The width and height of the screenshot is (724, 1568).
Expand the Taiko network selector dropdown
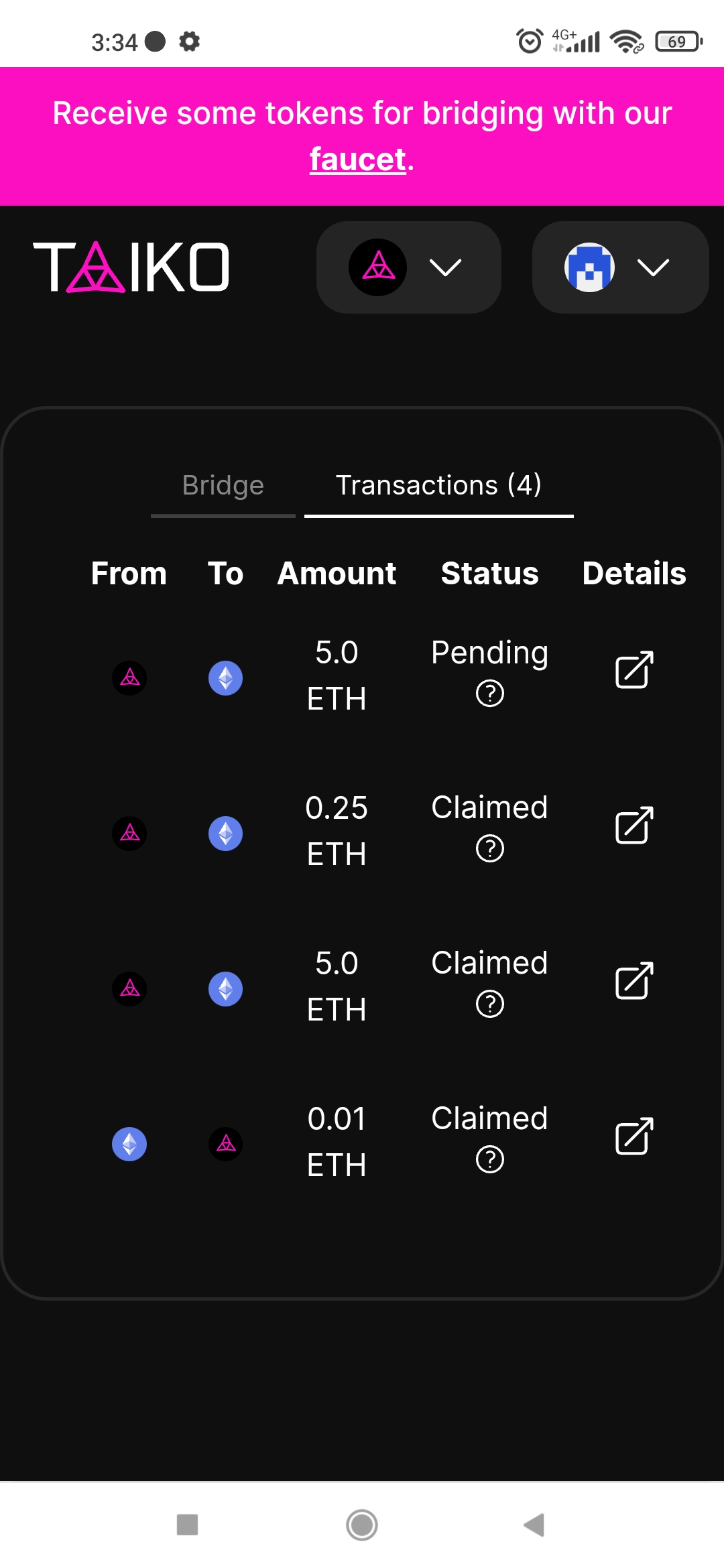408,267
